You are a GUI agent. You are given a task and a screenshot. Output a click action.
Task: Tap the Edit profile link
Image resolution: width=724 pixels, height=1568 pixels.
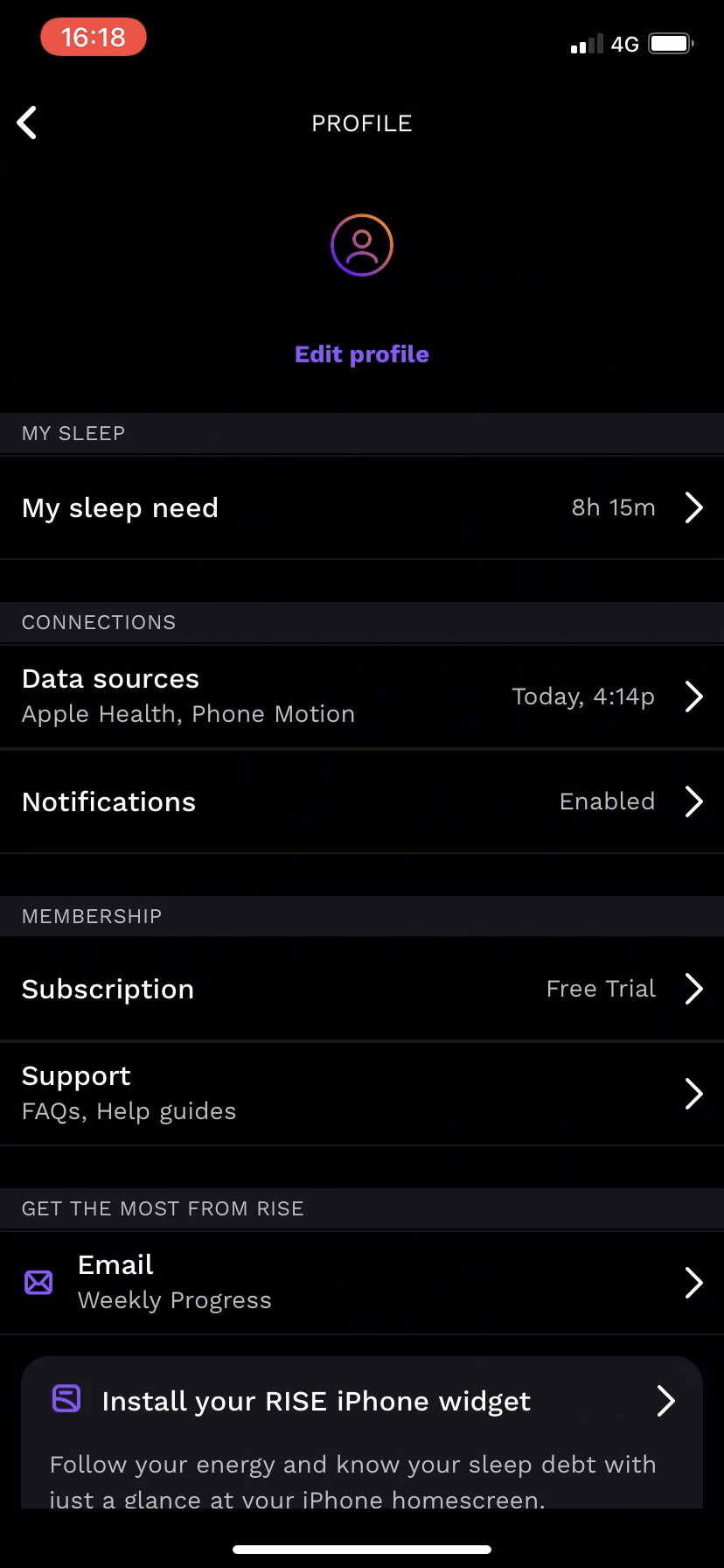[361, 353]
